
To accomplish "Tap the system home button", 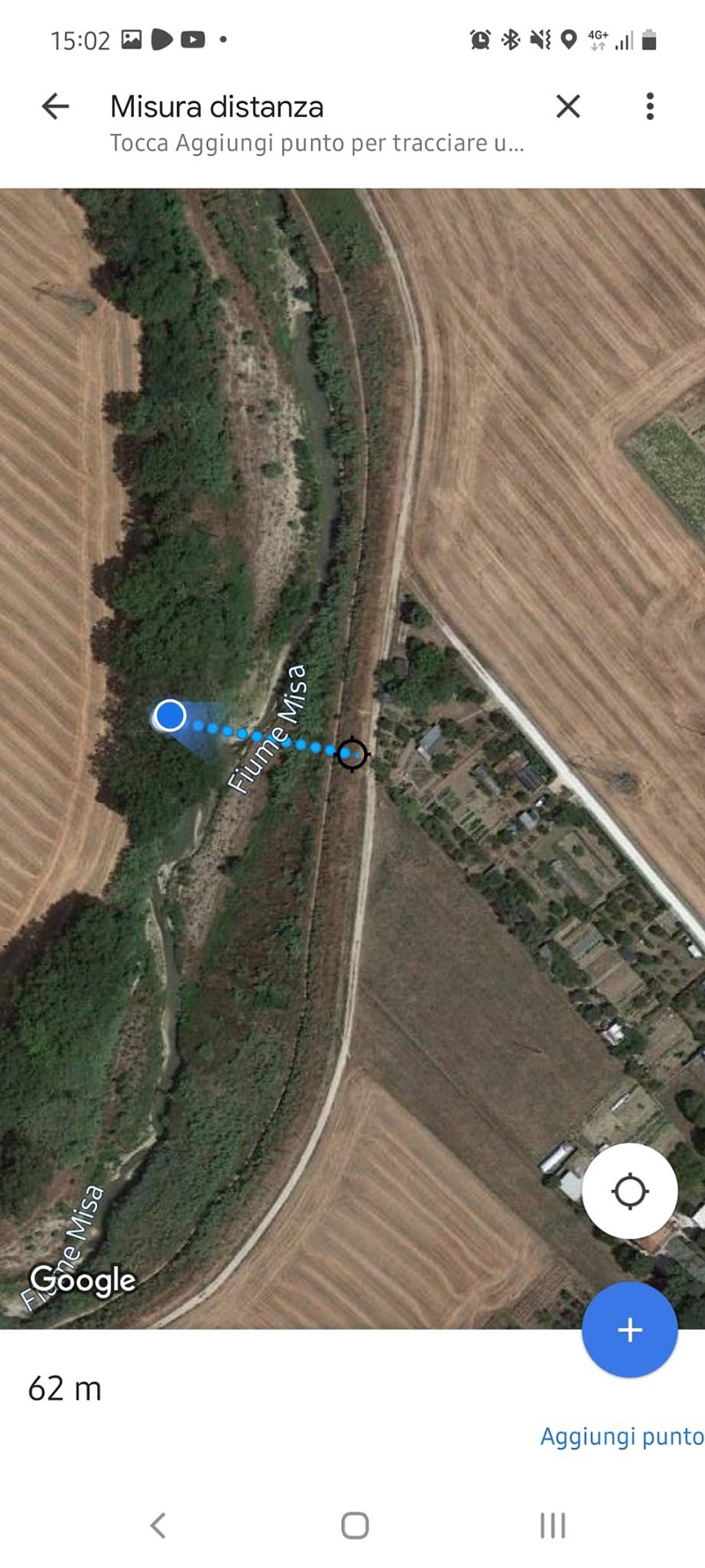I will 354,1526.
